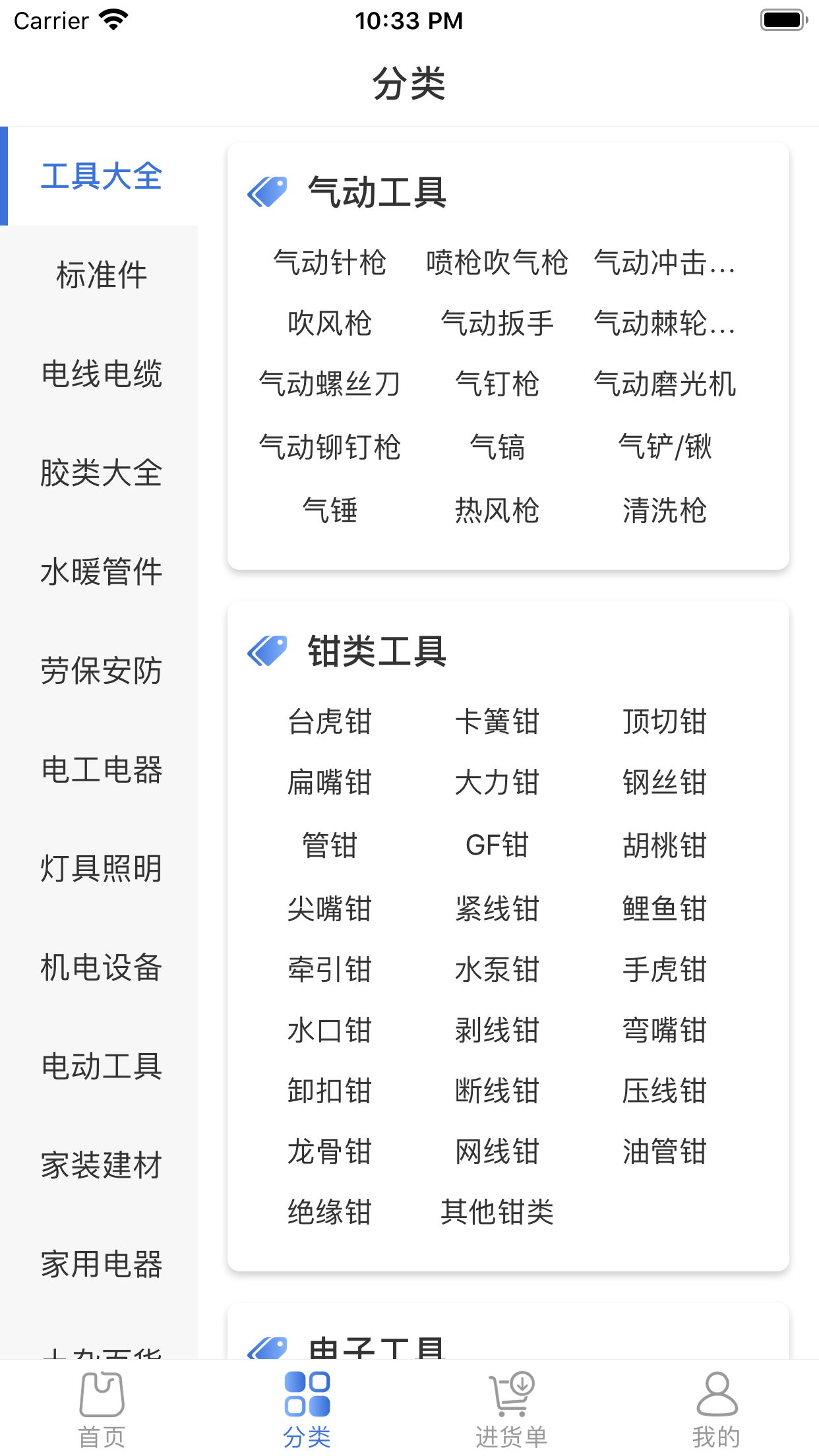Screen dimensions: 819x1456
Task: Select 热风枪 under 气动工具
Action: click(x=497, y=510)
